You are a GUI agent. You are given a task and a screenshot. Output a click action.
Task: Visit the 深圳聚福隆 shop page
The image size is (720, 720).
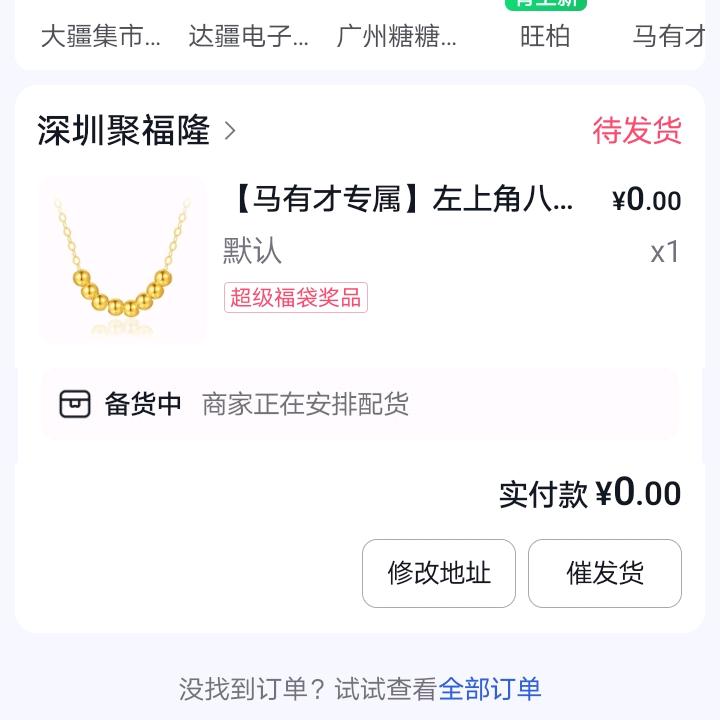click(x=137, y=130)
